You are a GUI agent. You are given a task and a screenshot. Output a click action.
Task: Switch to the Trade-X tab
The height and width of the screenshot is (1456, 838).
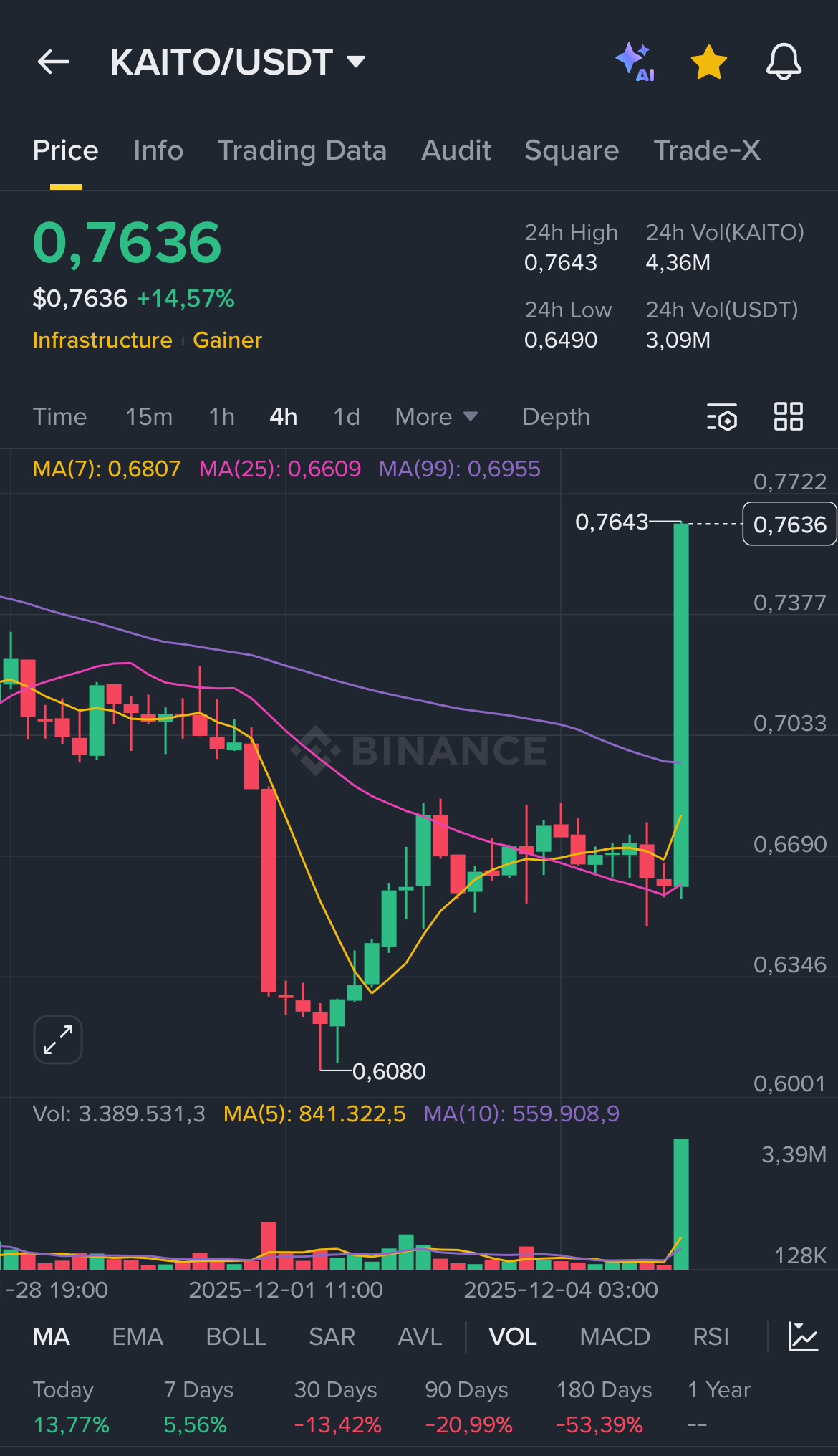707,150
